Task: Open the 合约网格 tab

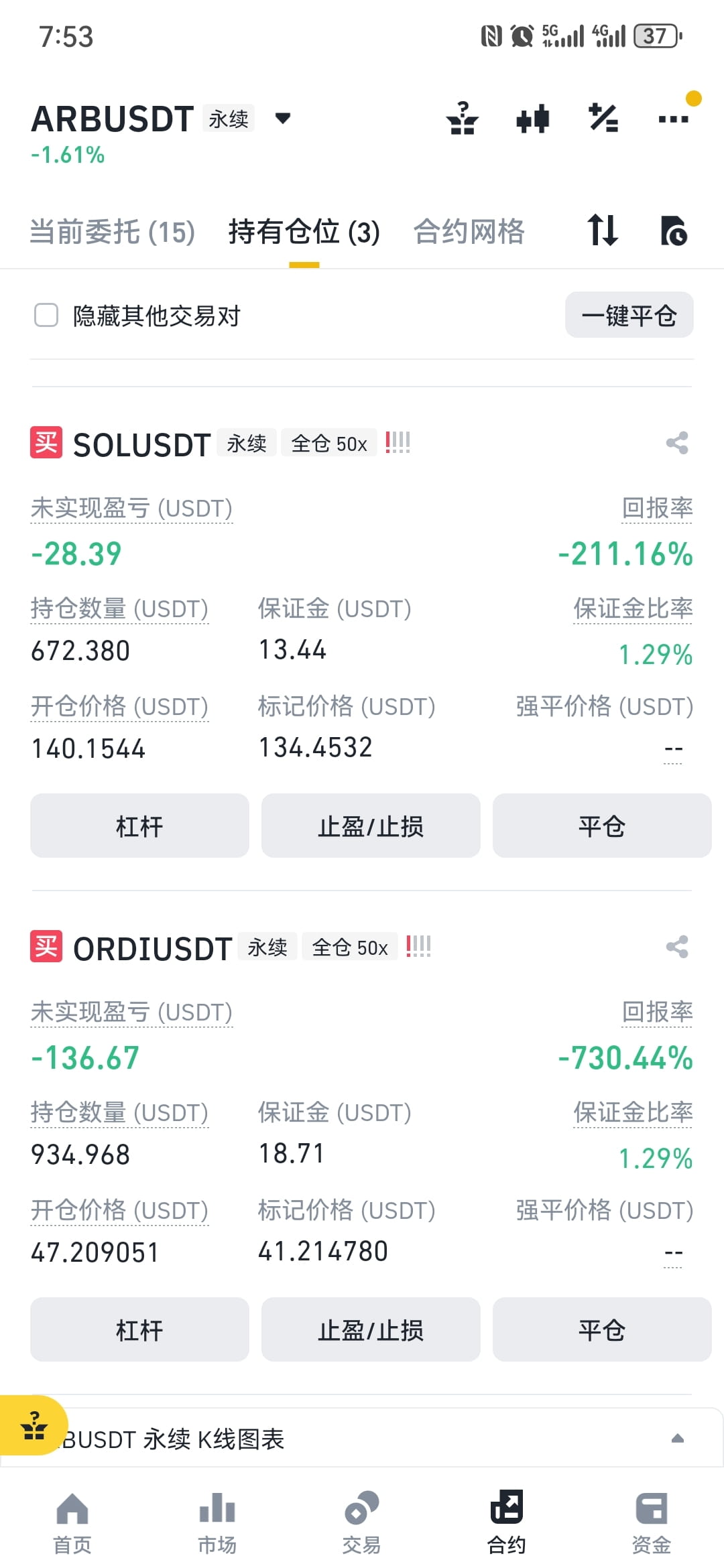Action: point(470,231)
